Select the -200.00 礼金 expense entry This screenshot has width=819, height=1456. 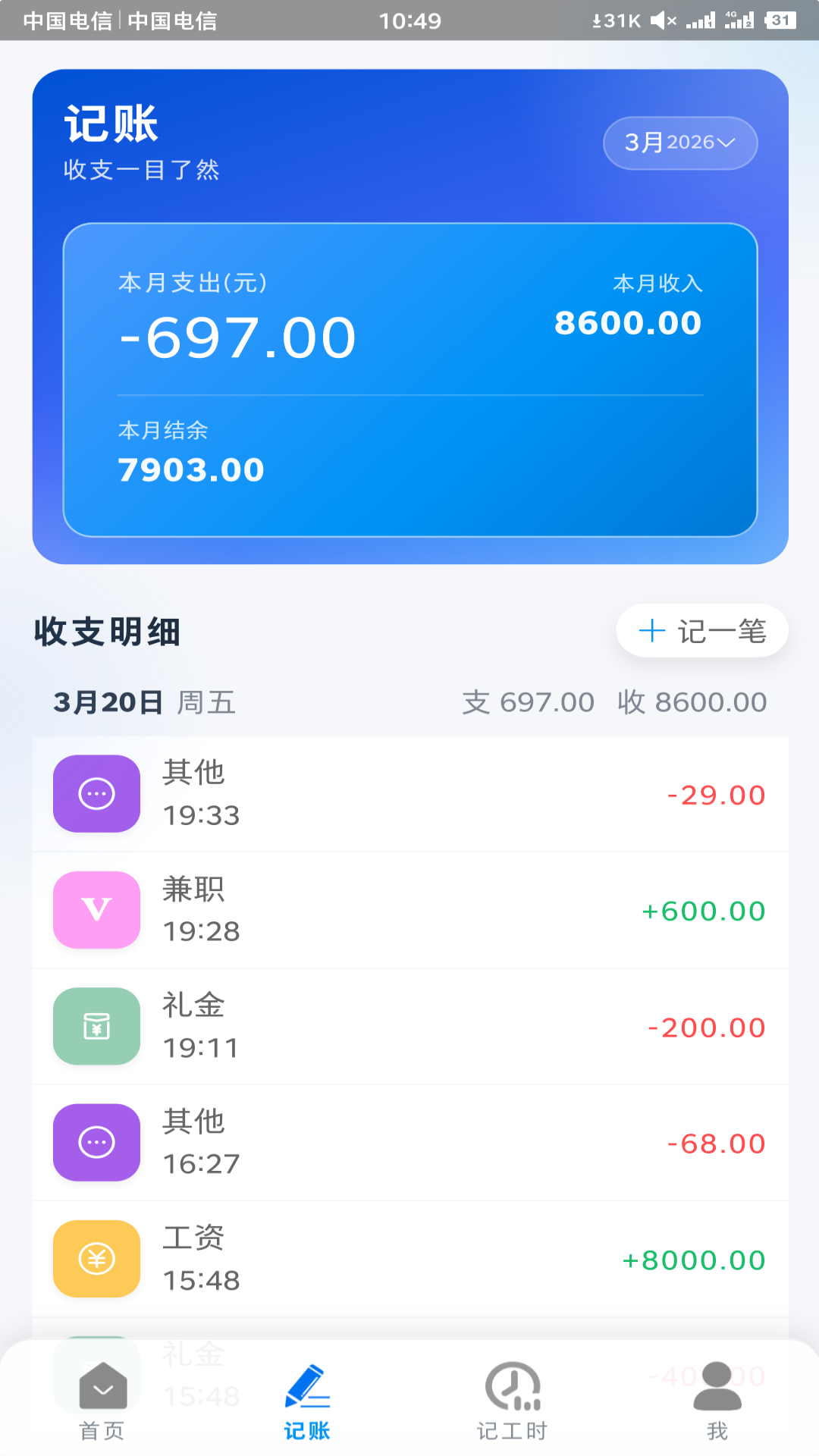click(x=409, y=1027)
